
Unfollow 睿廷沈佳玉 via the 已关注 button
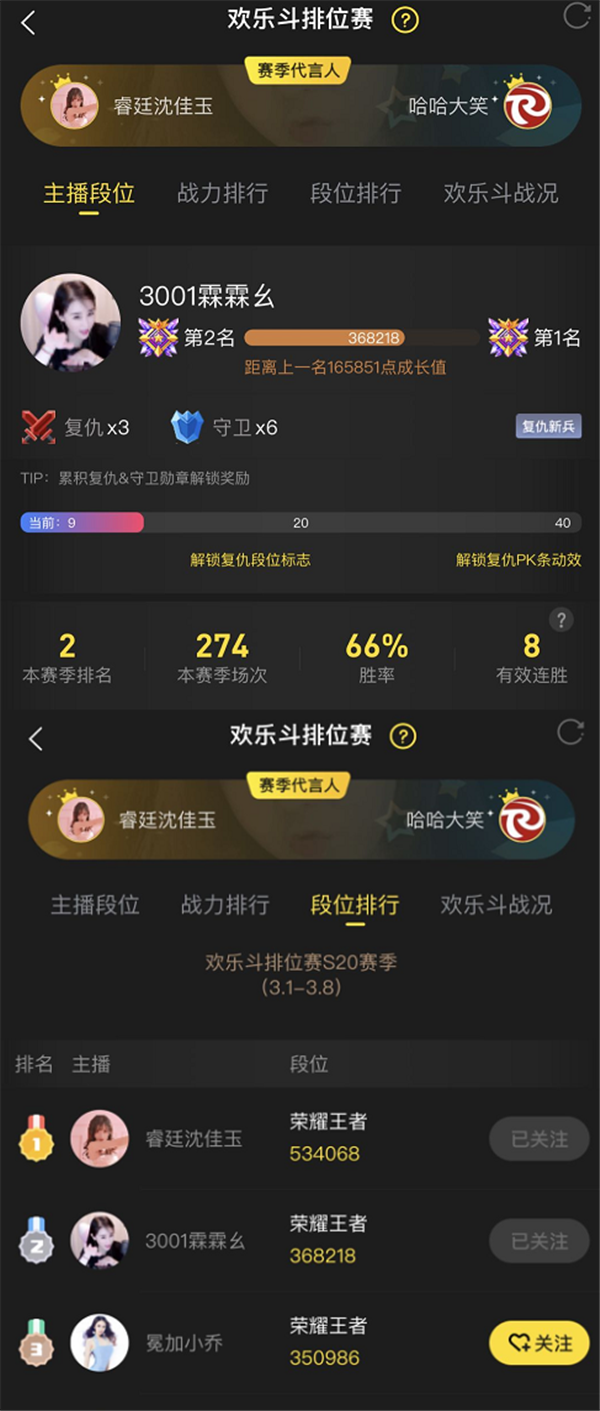539,1139
